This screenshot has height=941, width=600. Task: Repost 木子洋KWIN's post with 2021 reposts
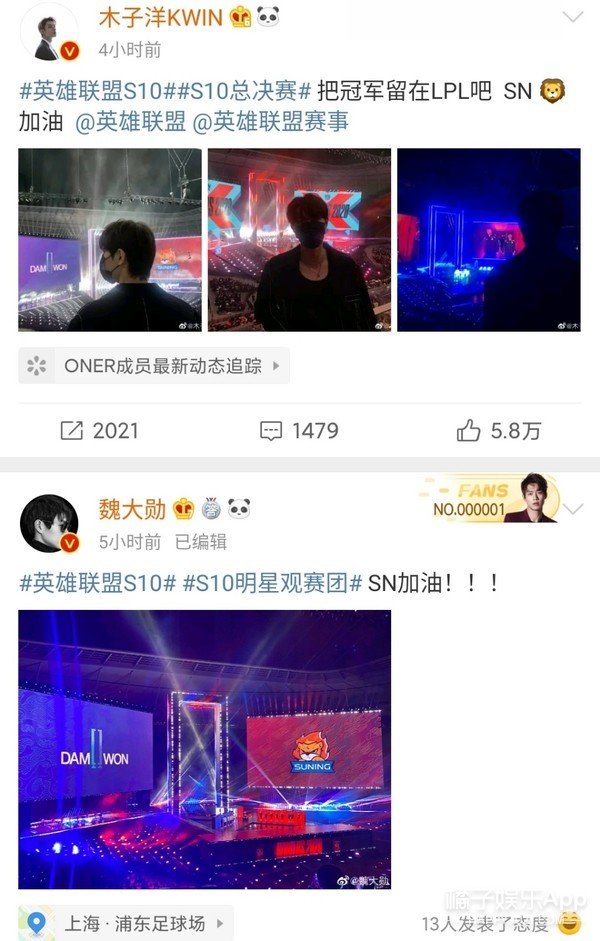99,430
